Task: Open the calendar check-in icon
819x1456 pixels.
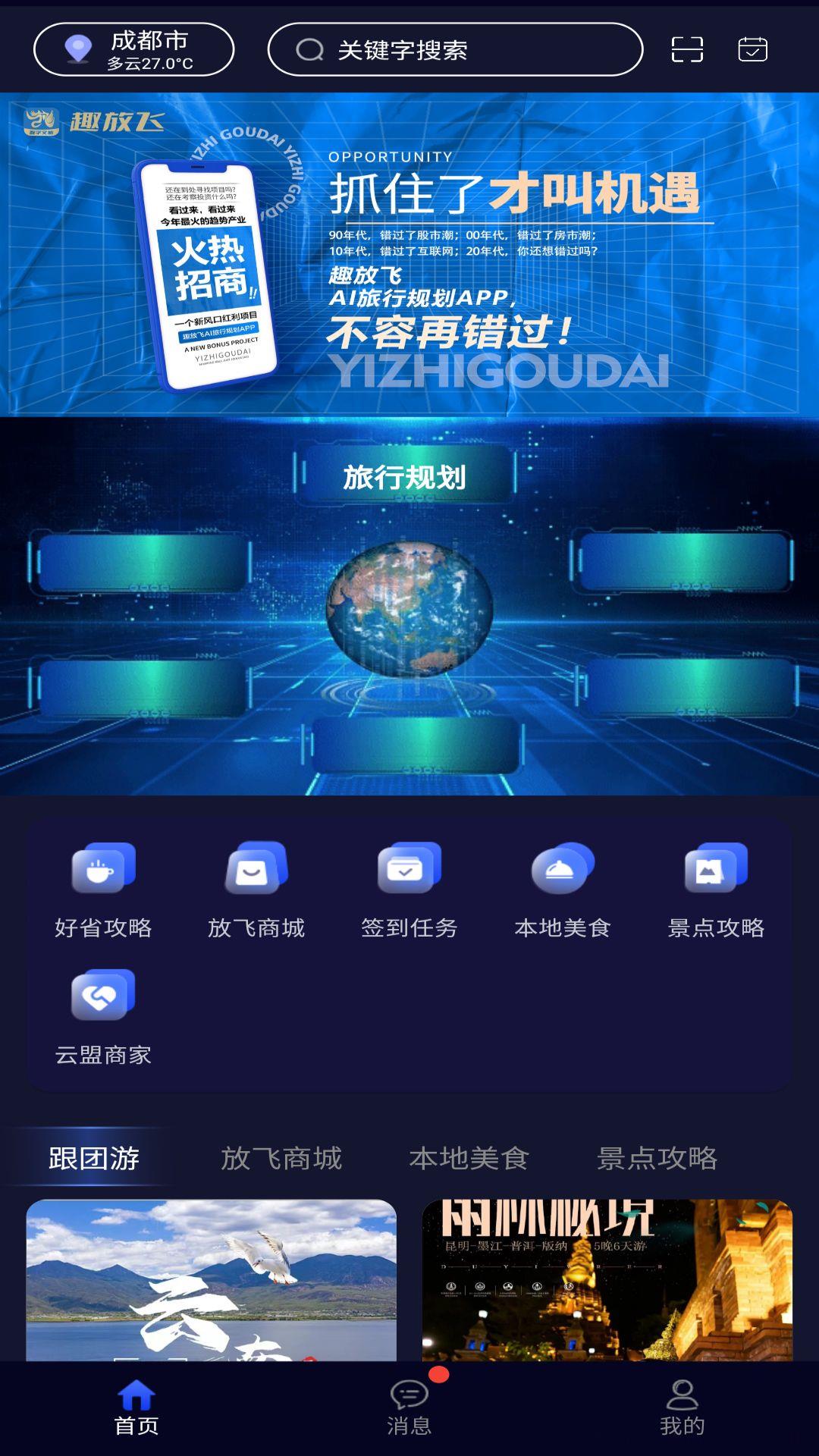Action: click(x=752, y=49)
